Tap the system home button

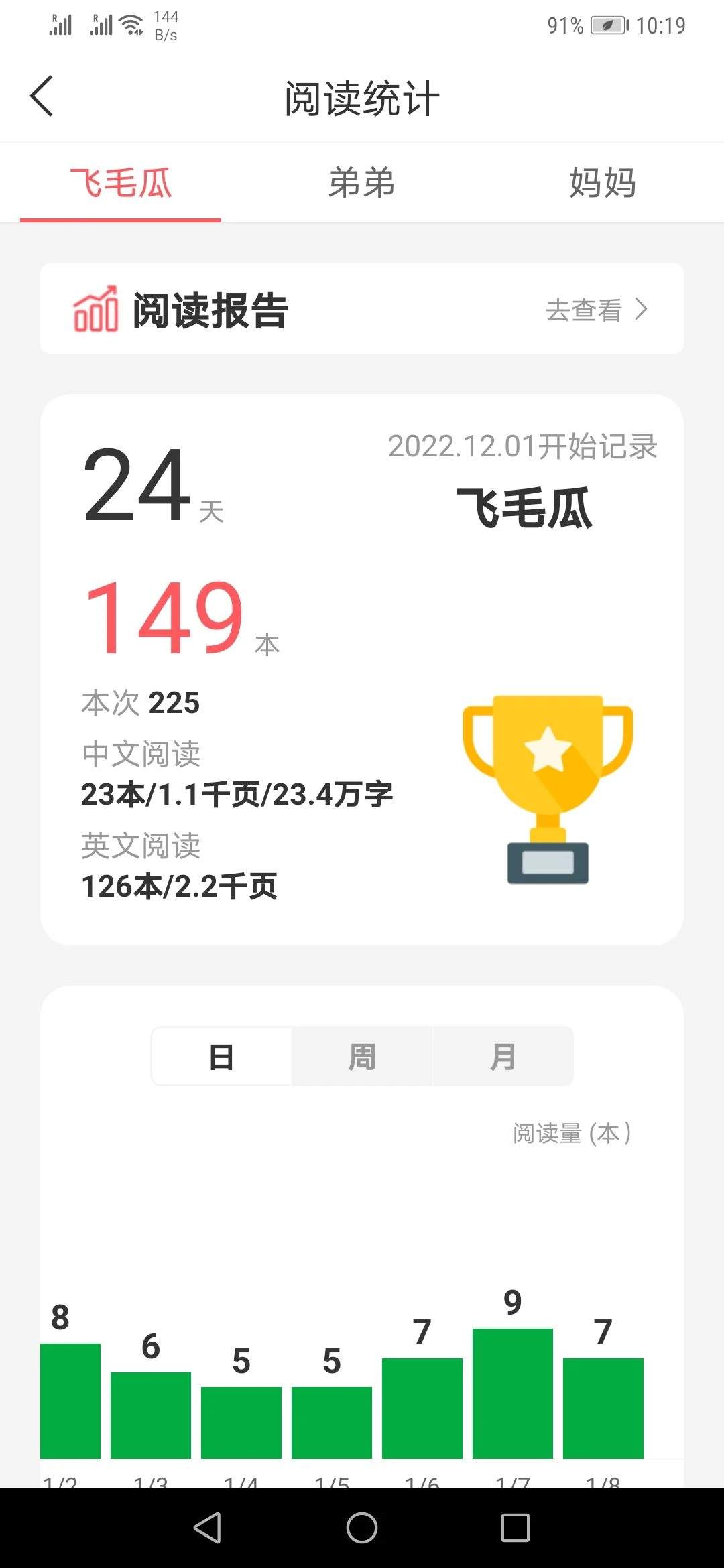pos(361,1528)
